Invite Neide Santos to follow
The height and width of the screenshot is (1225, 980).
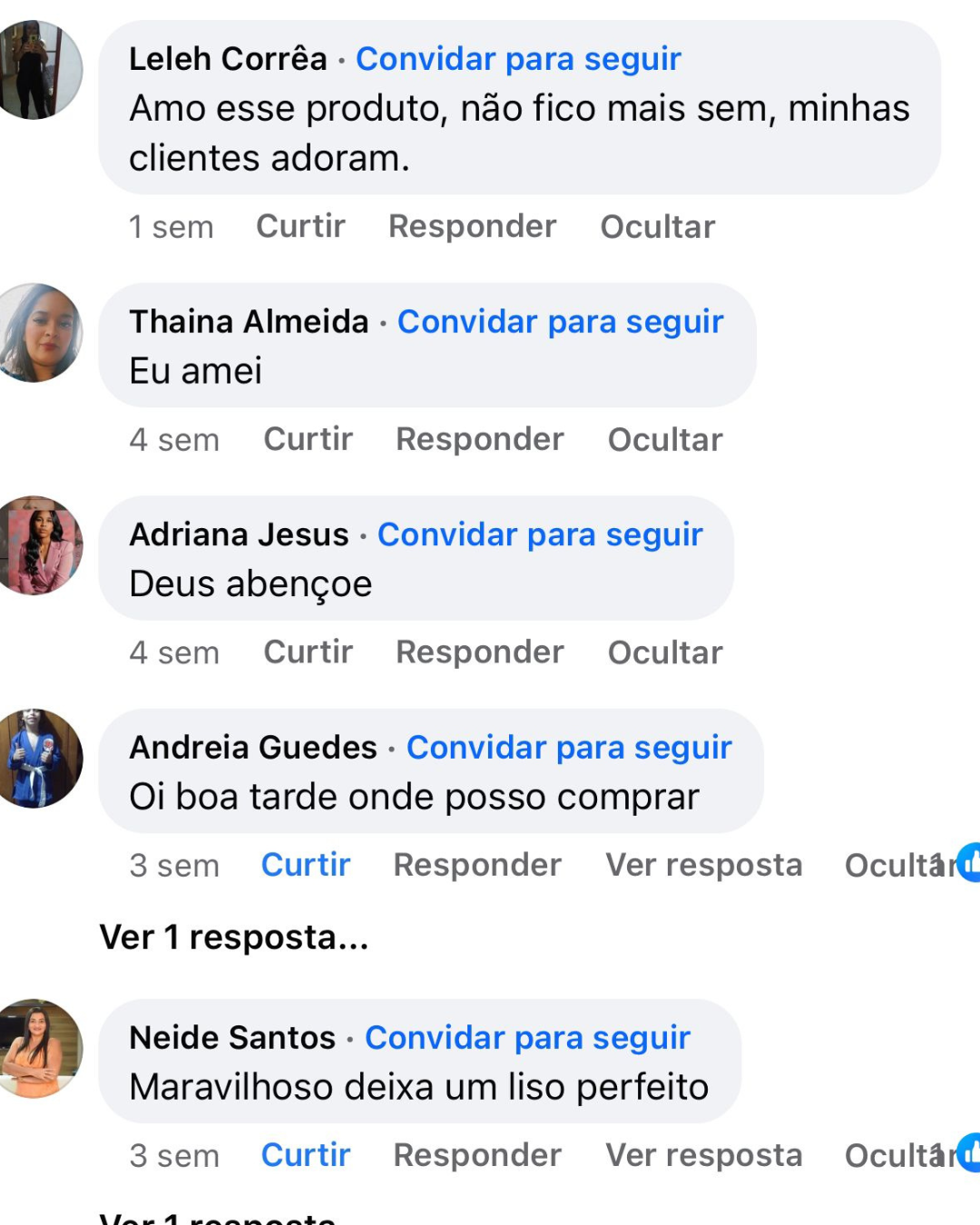(x=527, y=1038)
